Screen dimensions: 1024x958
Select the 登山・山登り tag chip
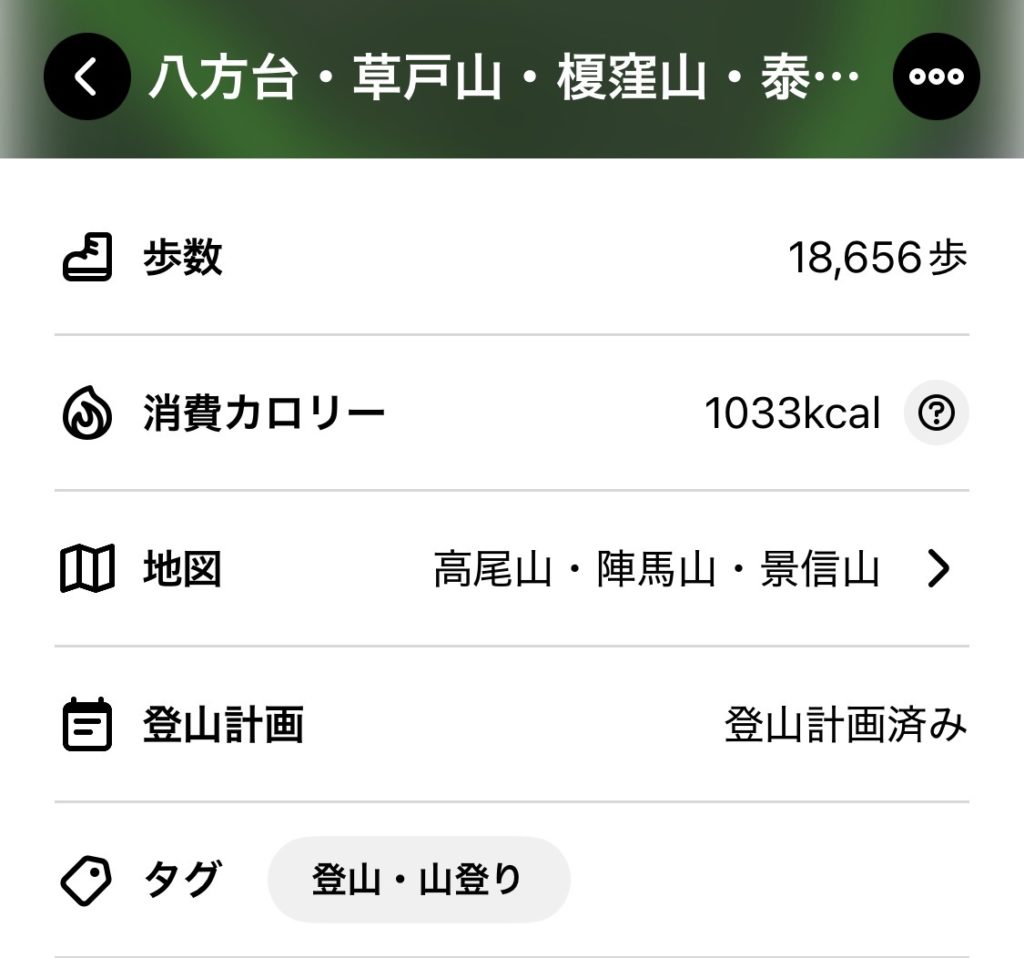(x=418, y=879)
